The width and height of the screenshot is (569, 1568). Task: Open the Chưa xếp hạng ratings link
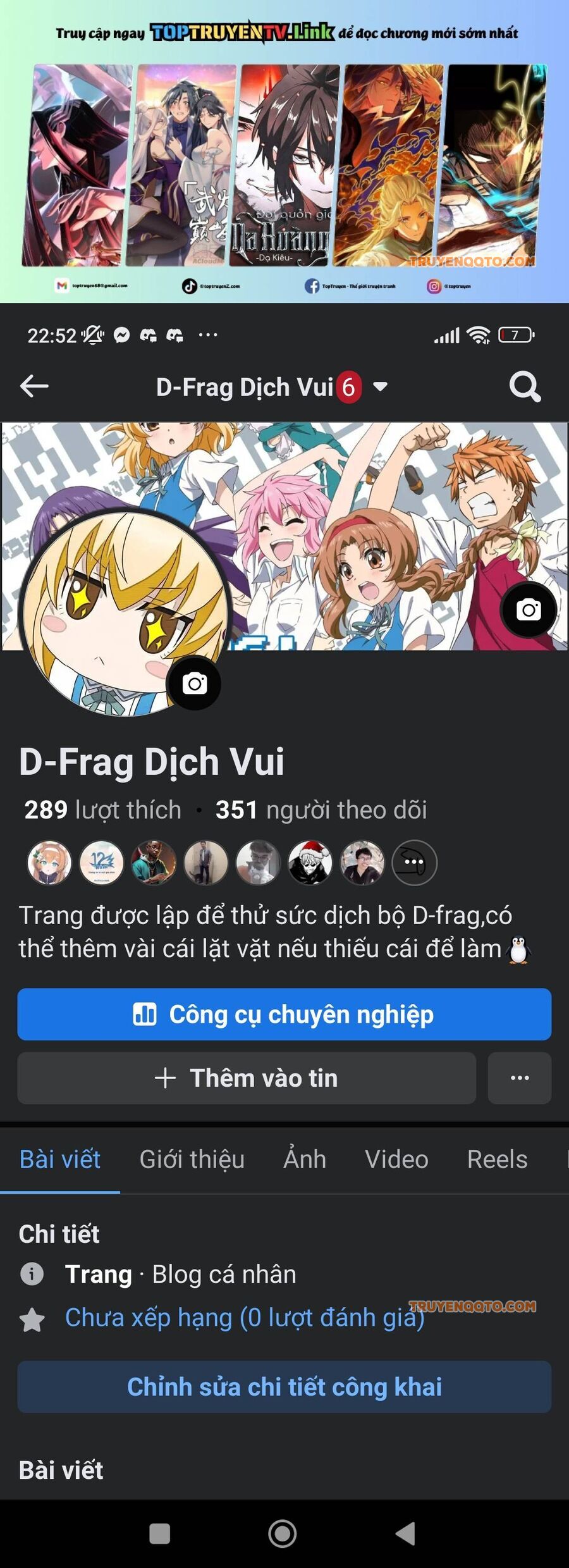245,1317
